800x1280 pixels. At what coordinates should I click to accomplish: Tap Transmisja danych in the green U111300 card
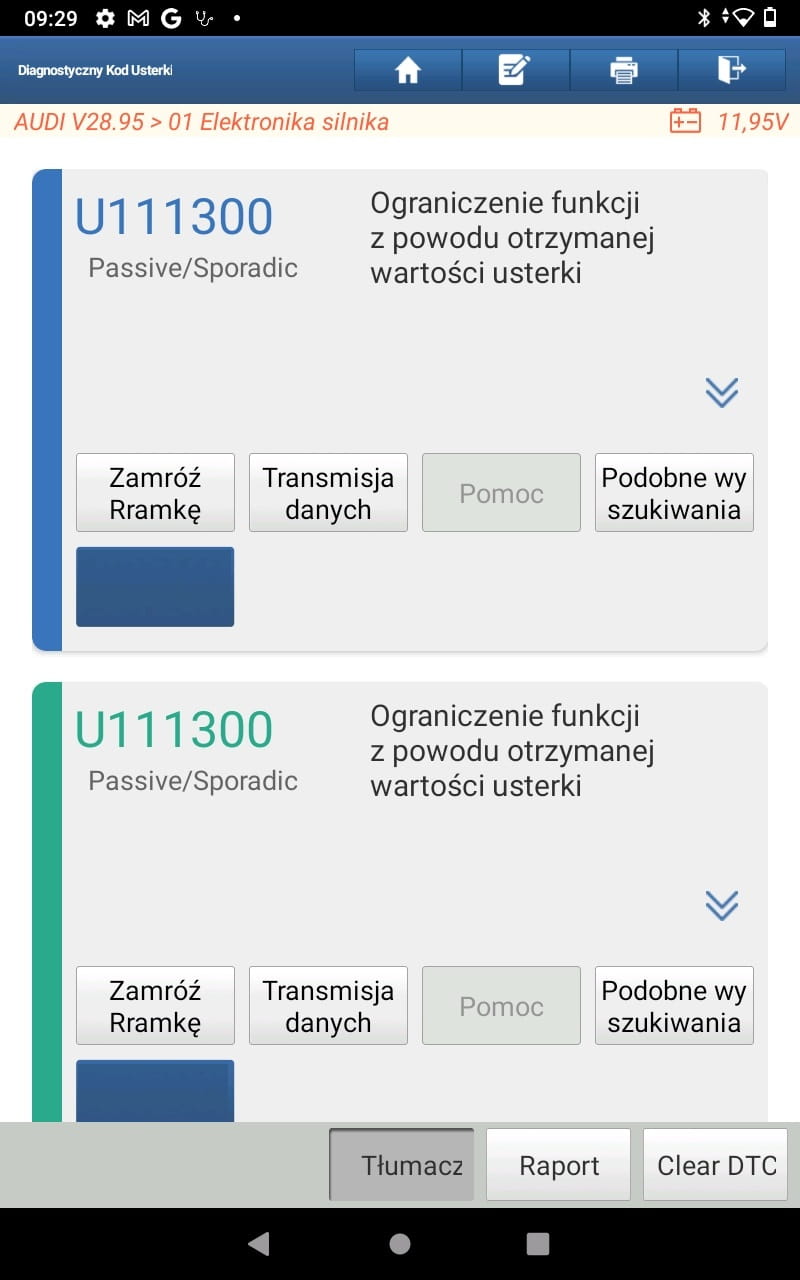tap(328, 1006)
